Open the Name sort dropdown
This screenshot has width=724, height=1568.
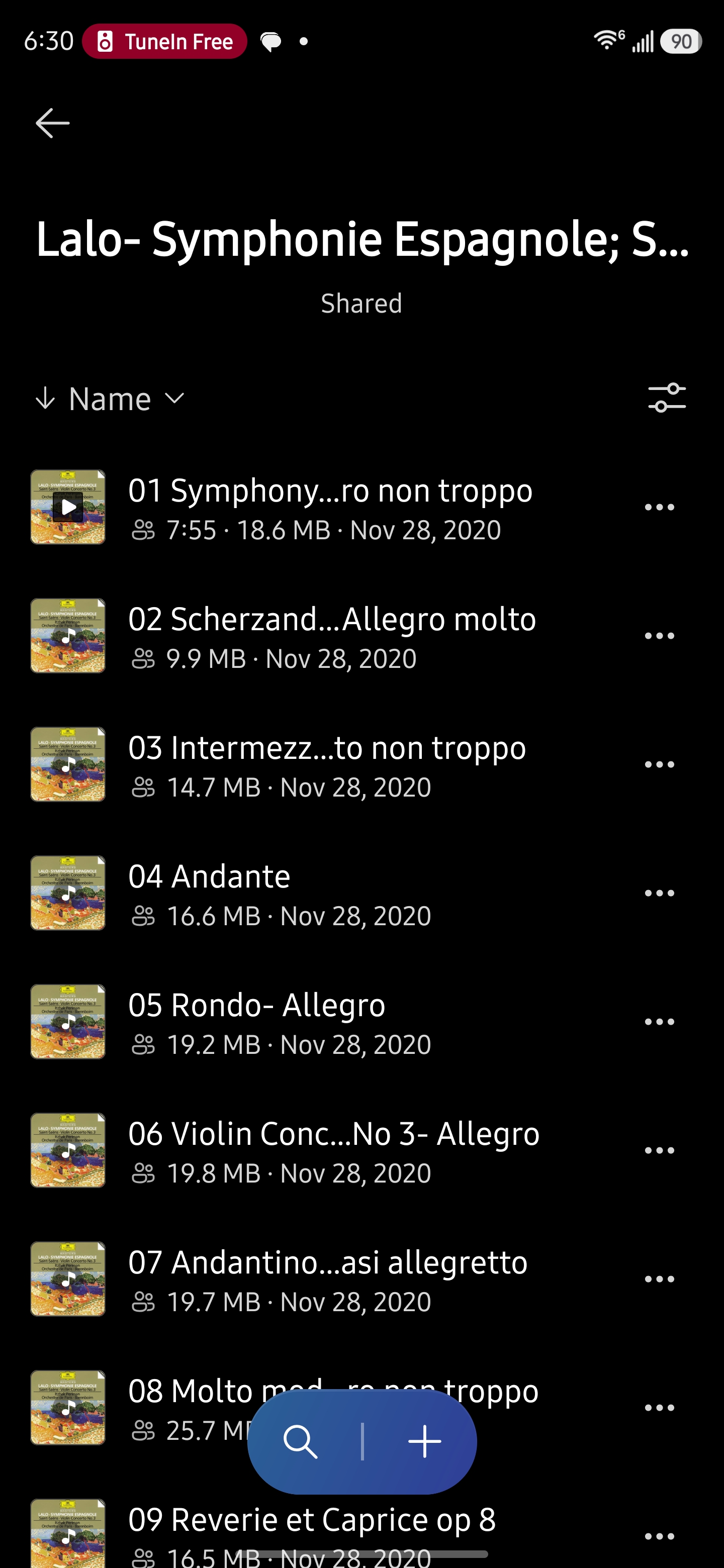coord(110,400)
